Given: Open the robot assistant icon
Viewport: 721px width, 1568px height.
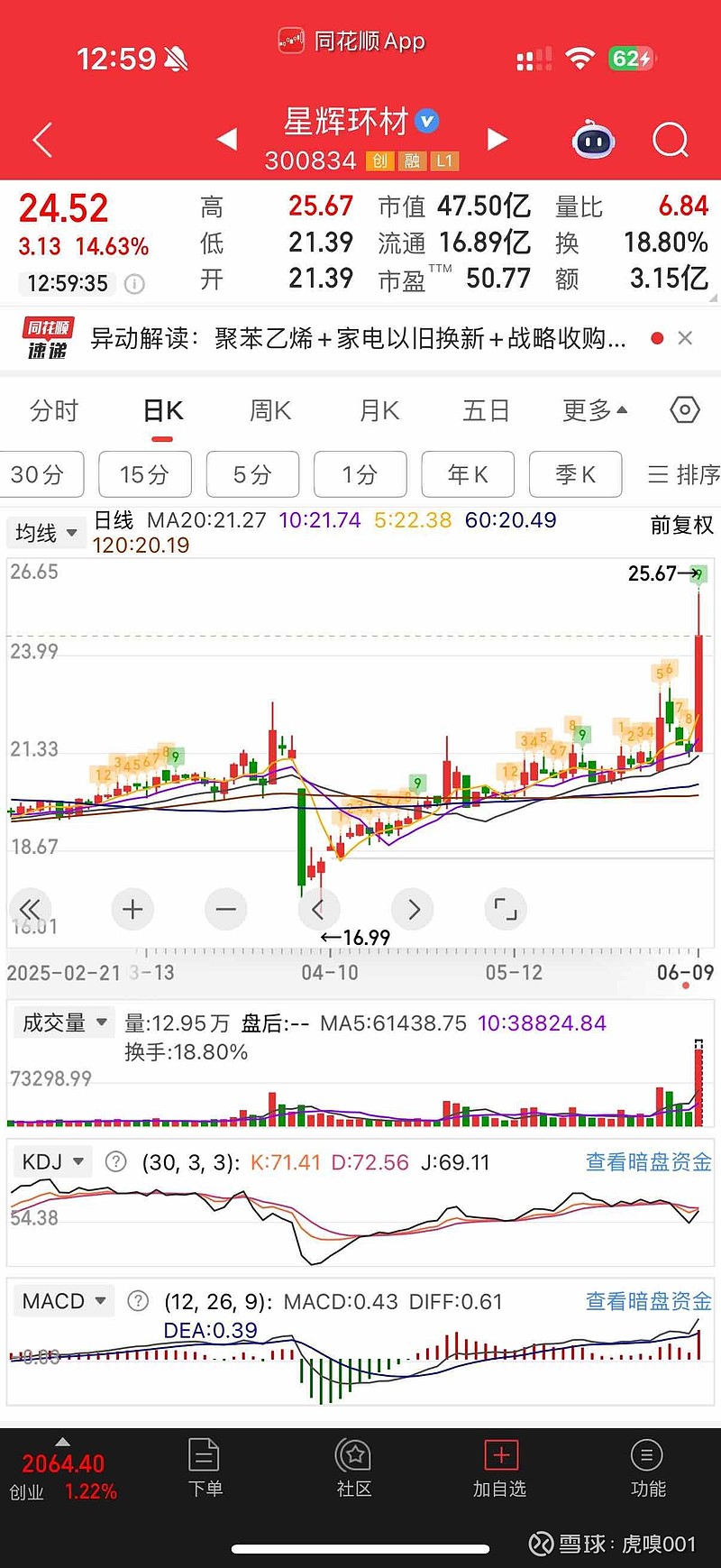Looking at the screenshot, I should pyautogui.click(x=594, y=140).
